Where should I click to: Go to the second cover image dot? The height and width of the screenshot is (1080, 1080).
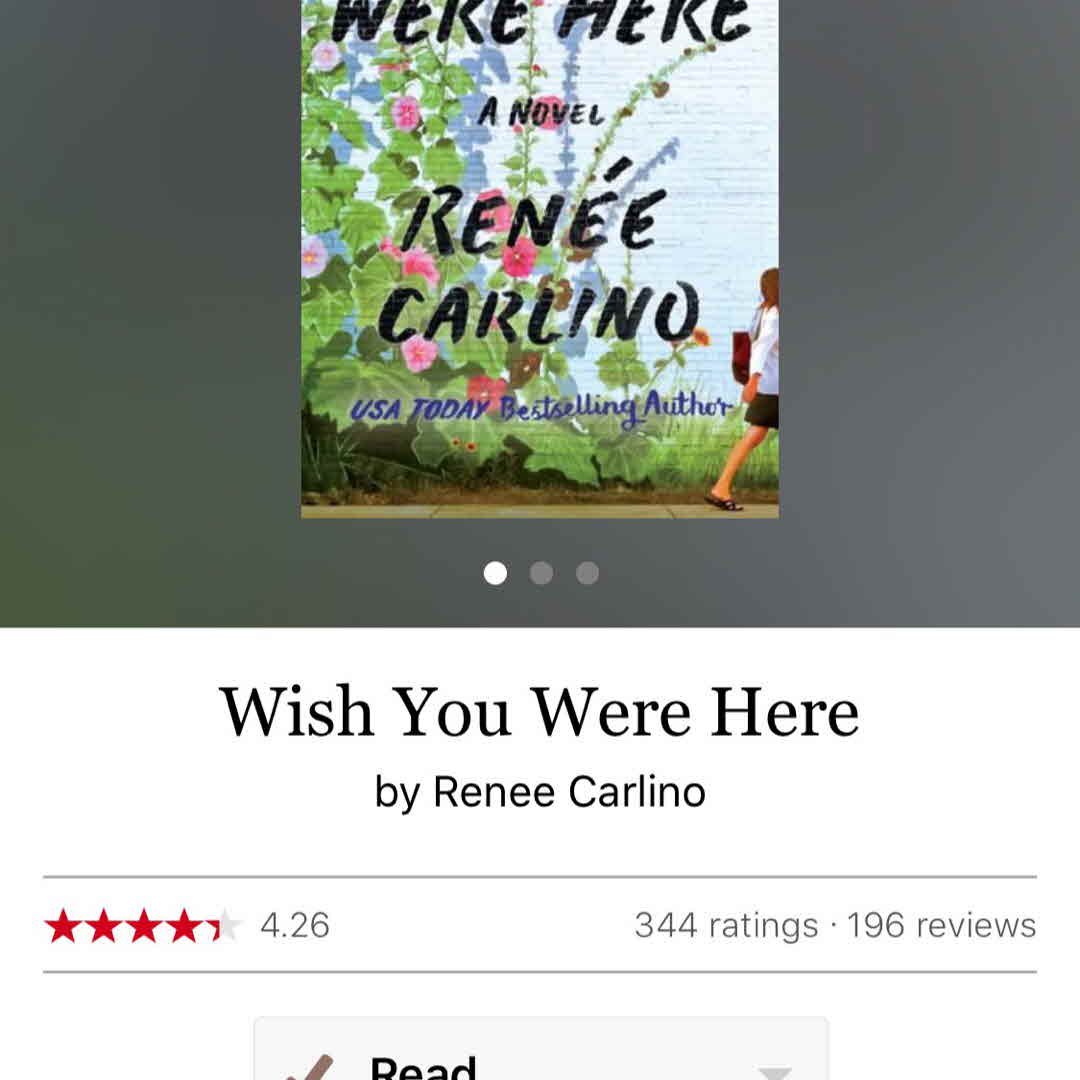pos(541,573)
